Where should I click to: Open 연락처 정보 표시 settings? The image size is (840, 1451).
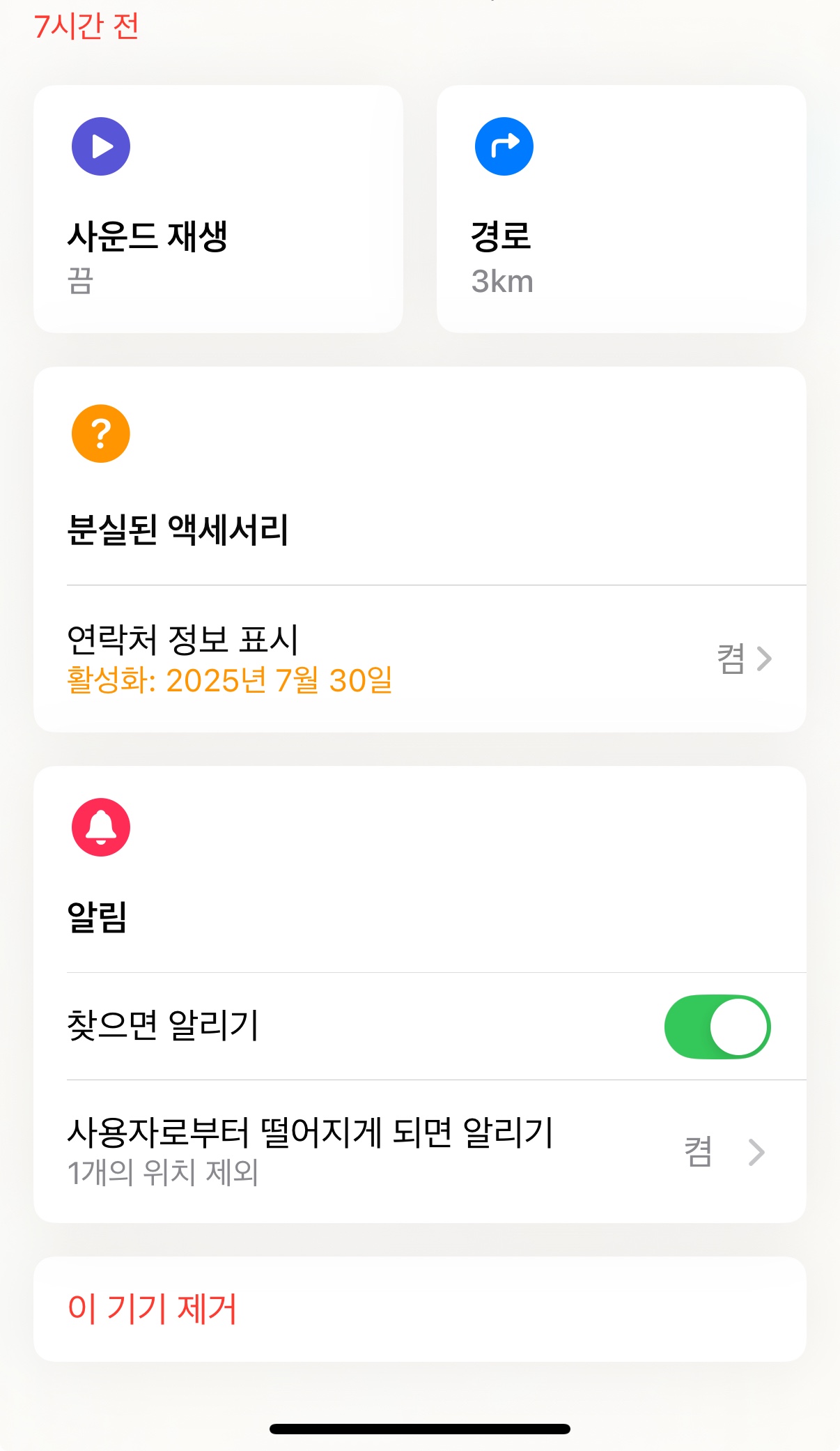coord(419,659)
